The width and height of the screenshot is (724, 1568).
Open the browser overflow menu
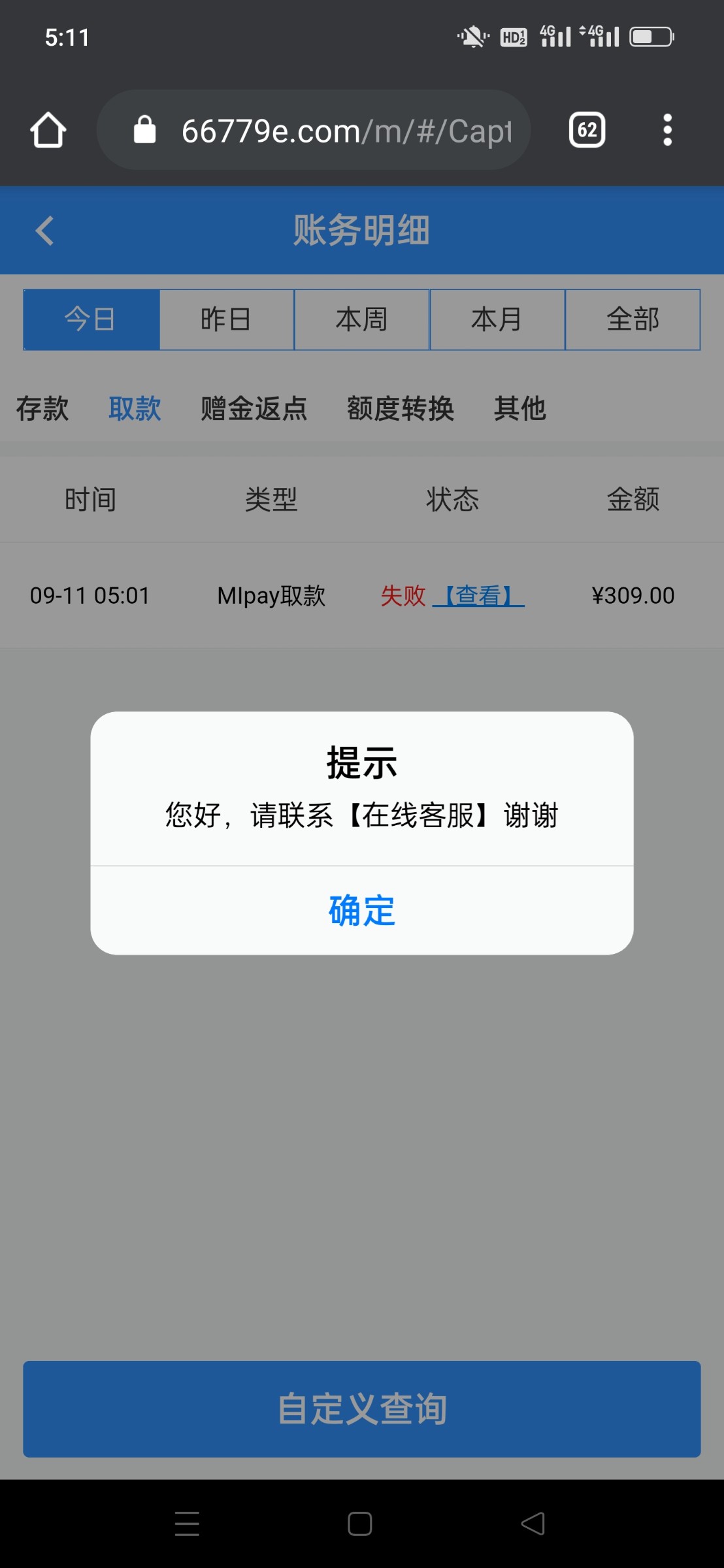click(x=667, y=130)
